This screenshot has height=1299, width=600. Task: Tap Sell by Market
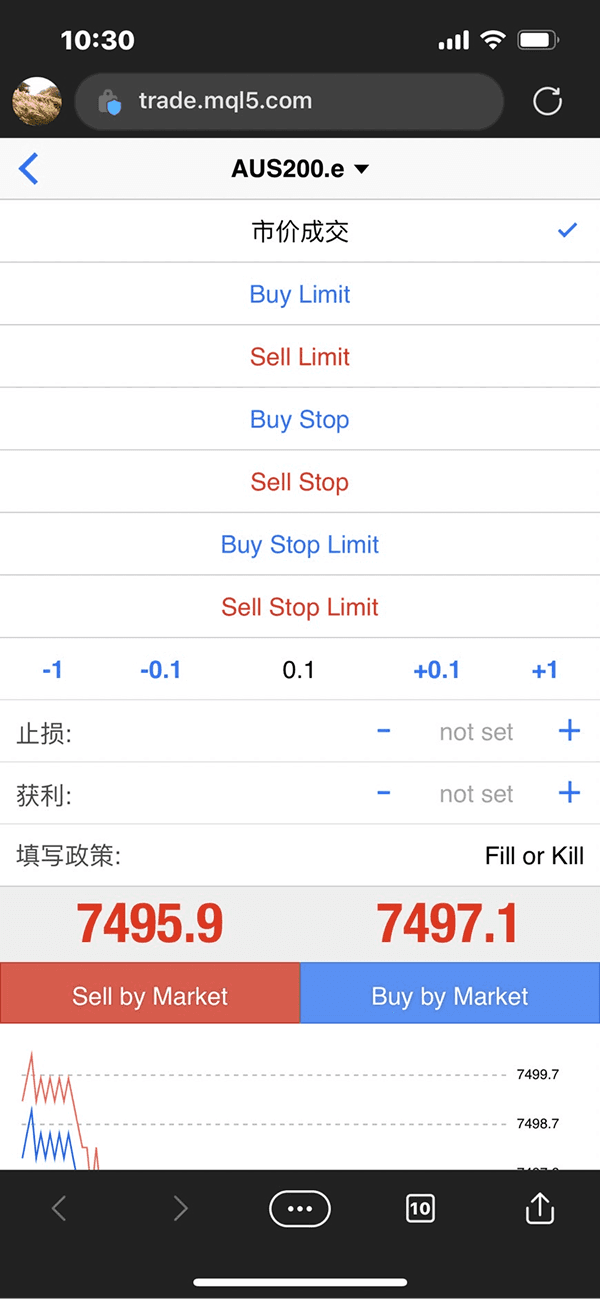coord(150,996)
